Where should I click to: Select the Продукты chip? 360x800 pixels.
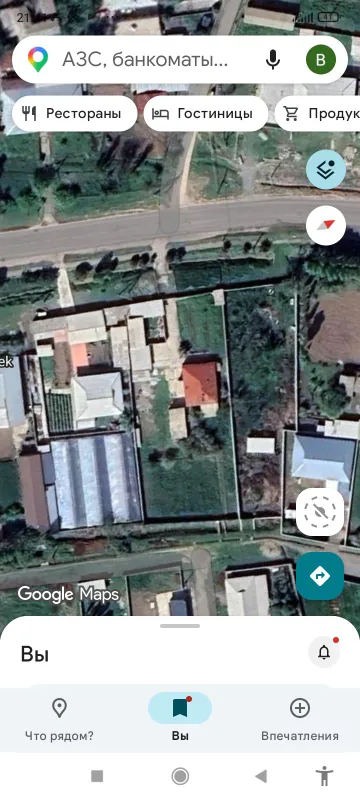(x=318, y=113)
